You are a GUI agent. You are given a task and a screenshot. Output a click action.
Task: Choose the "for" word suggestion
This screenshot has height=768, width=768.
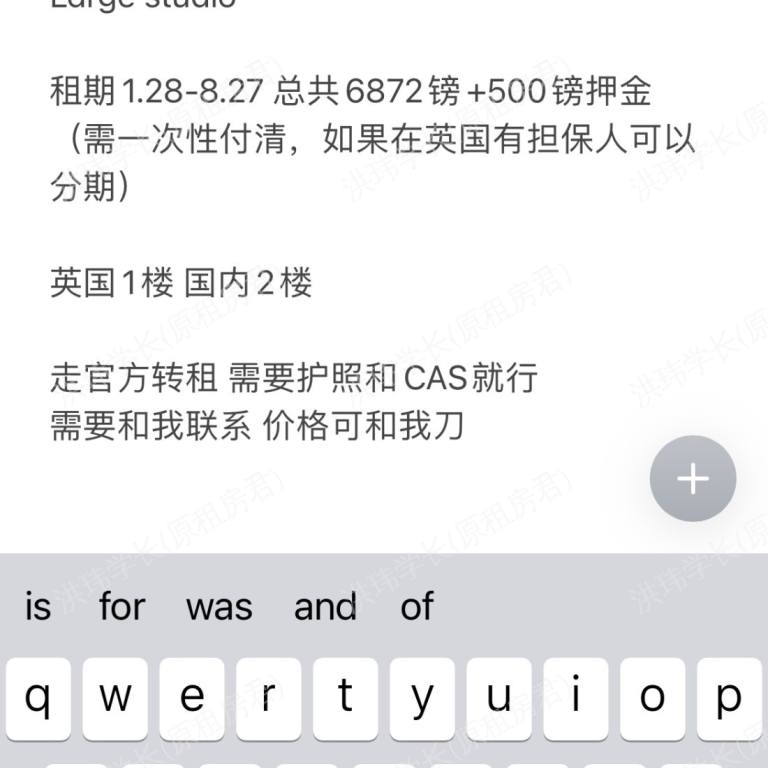(122, 606)
